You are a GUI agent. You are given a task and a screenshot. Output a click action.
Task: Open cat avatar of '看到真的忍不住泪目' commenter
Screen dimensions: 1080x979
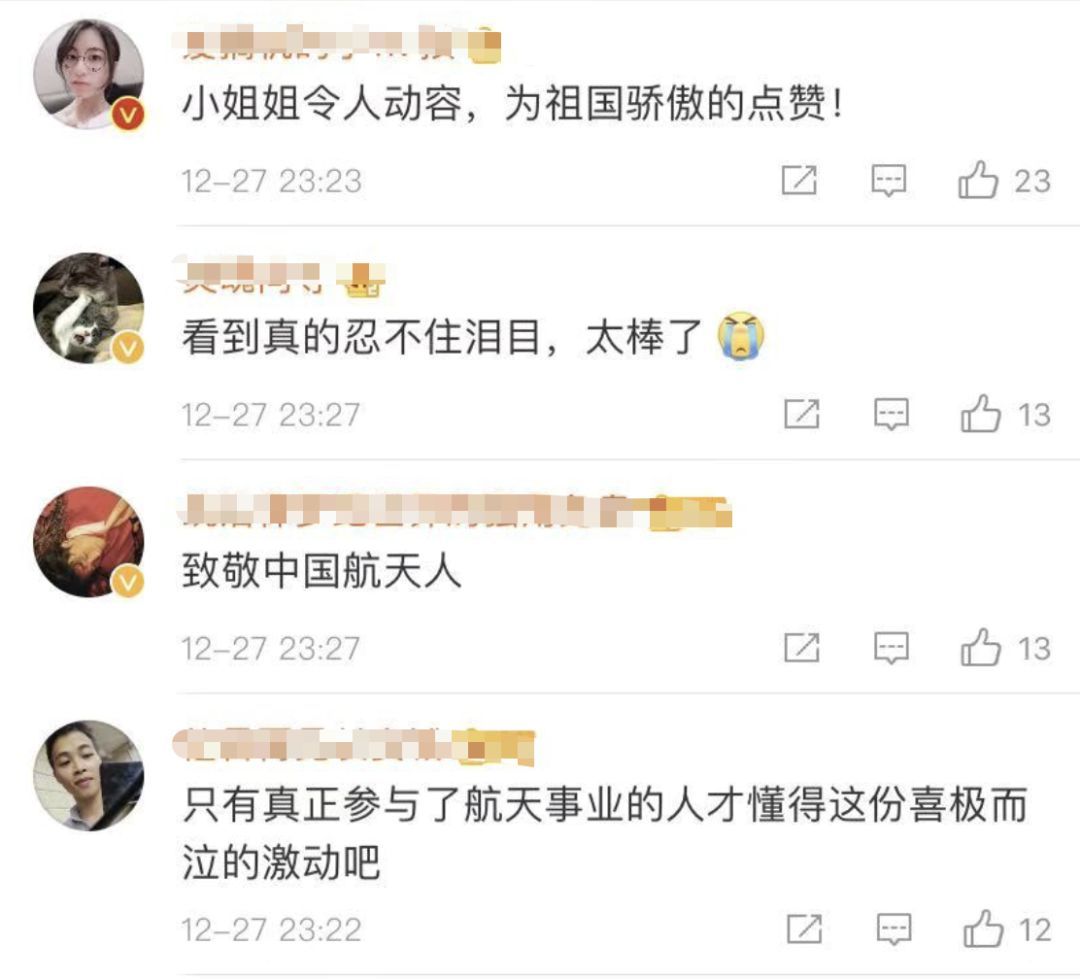[x=88, y=308]
